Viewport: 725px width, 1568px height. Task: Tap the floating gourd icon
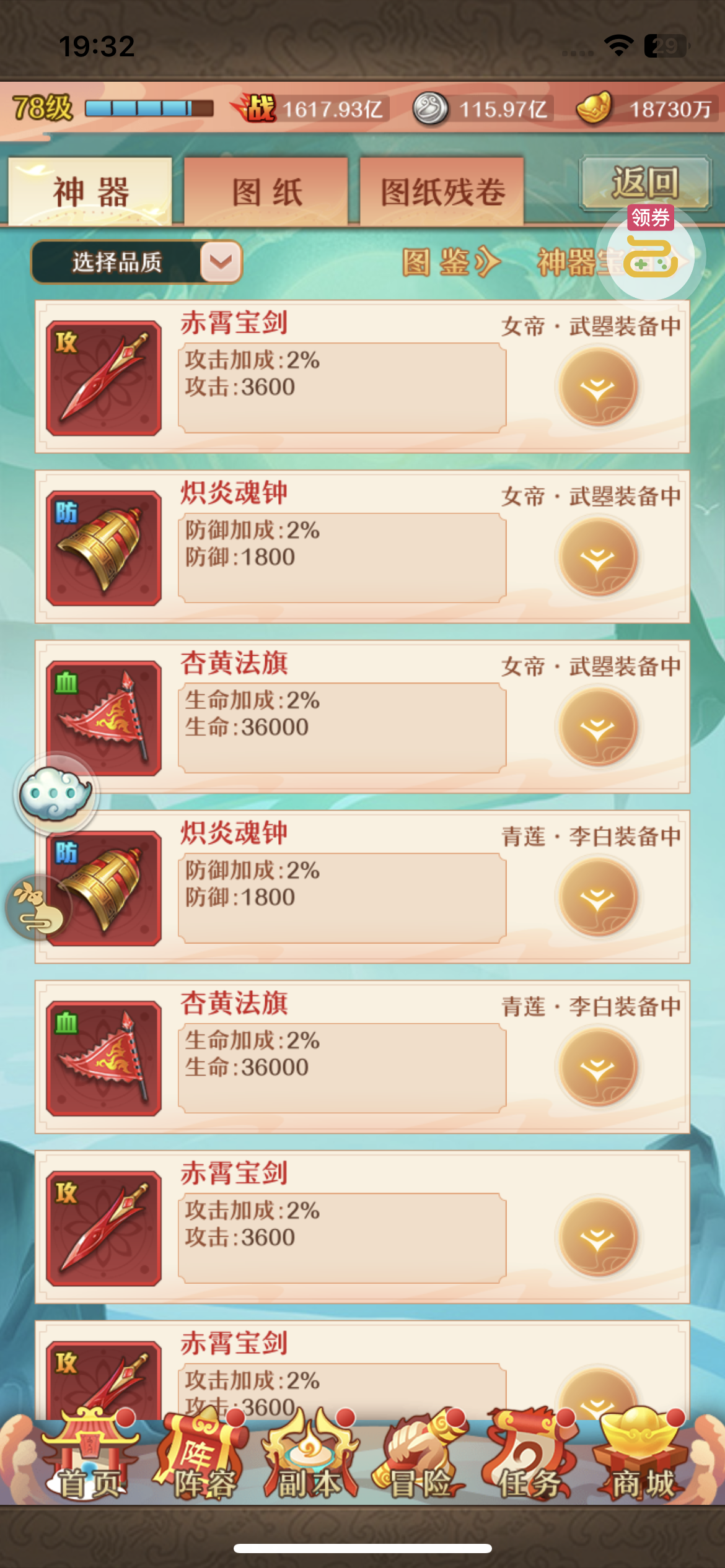click(x=37, y=907)
